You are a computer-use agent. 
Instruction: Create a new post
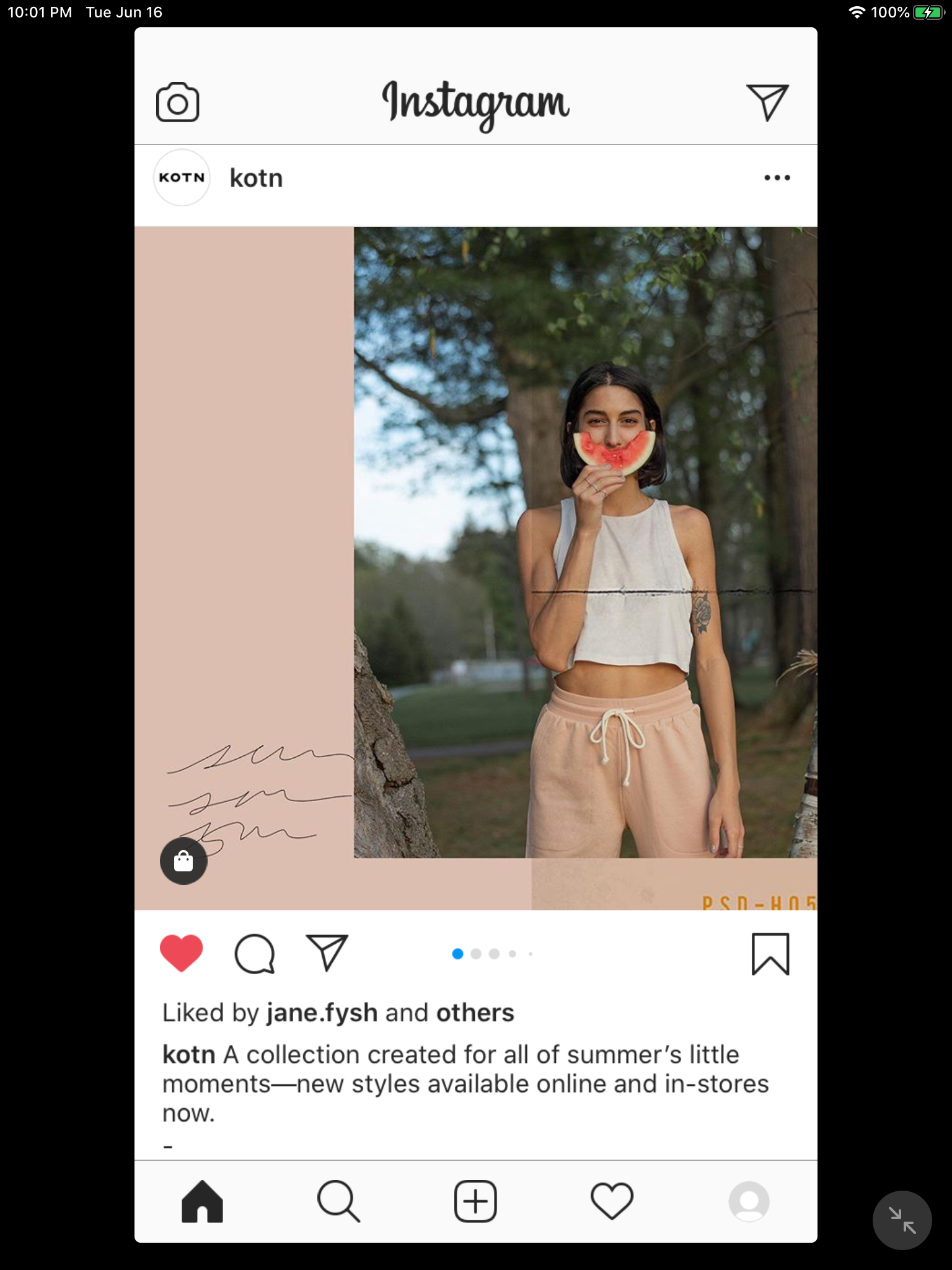click(475, 1201)
